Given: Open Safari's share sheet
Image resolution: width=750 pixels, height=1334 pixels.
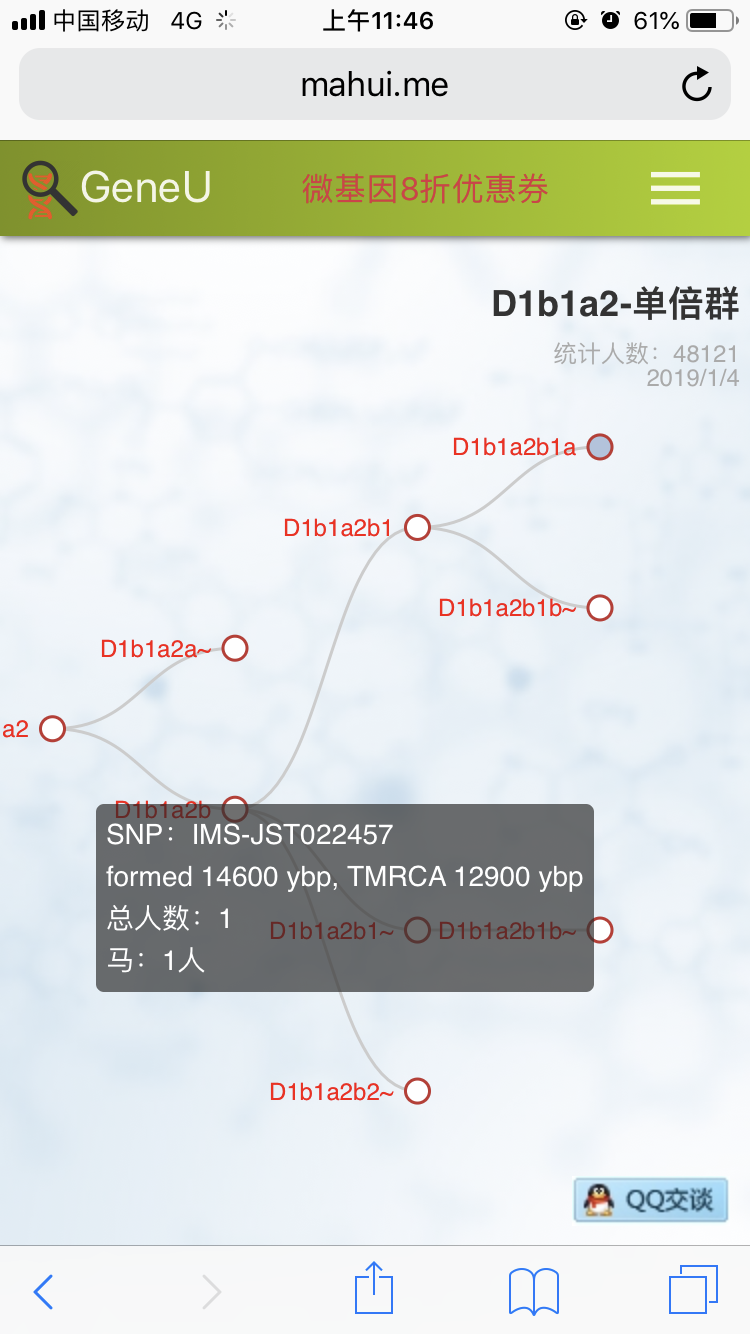Looking at the screenshot, I should tap(374, 1288).
